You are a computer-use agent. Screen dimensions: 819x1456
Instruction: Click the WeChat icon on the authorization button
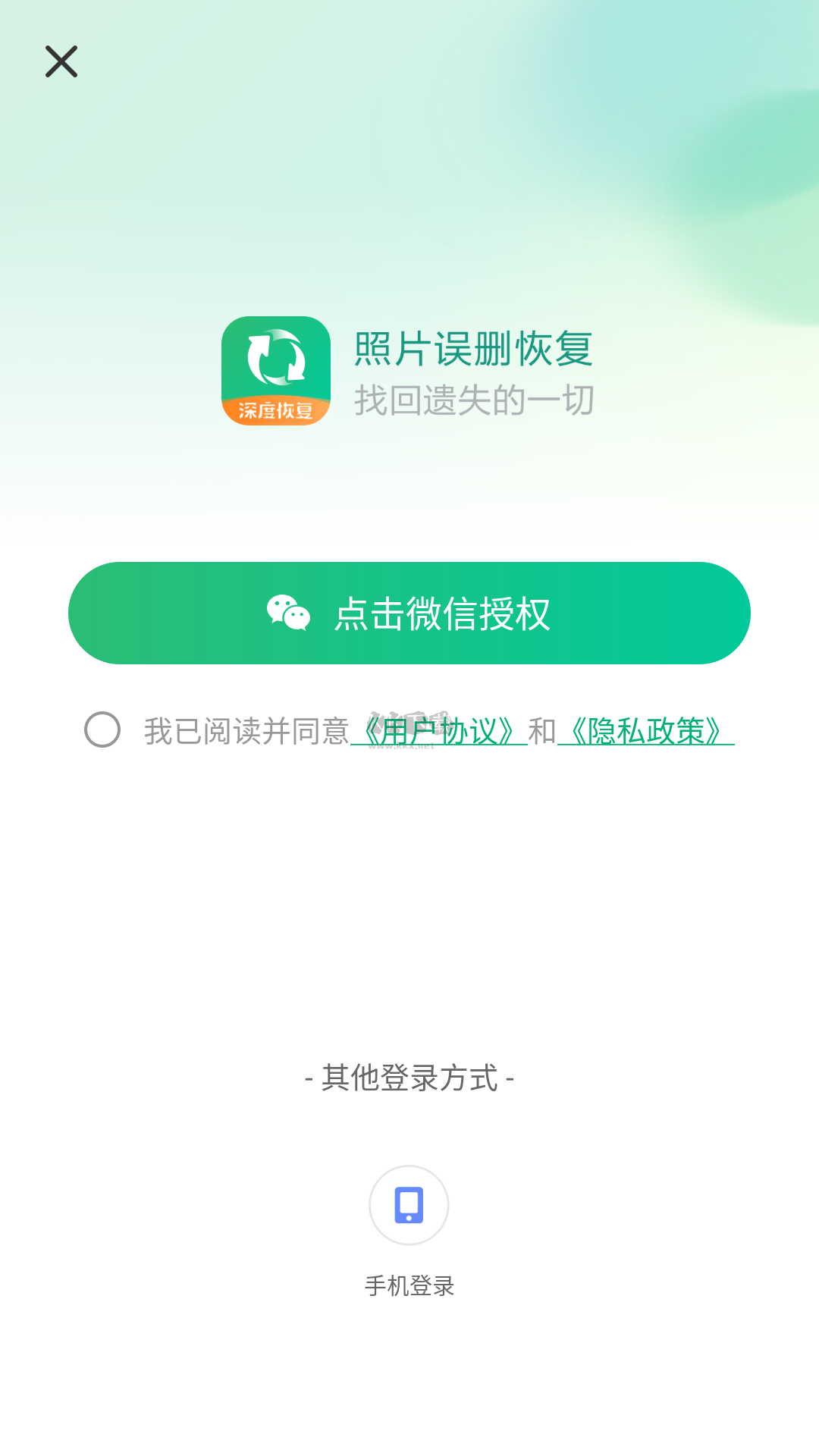pos(287,613)
